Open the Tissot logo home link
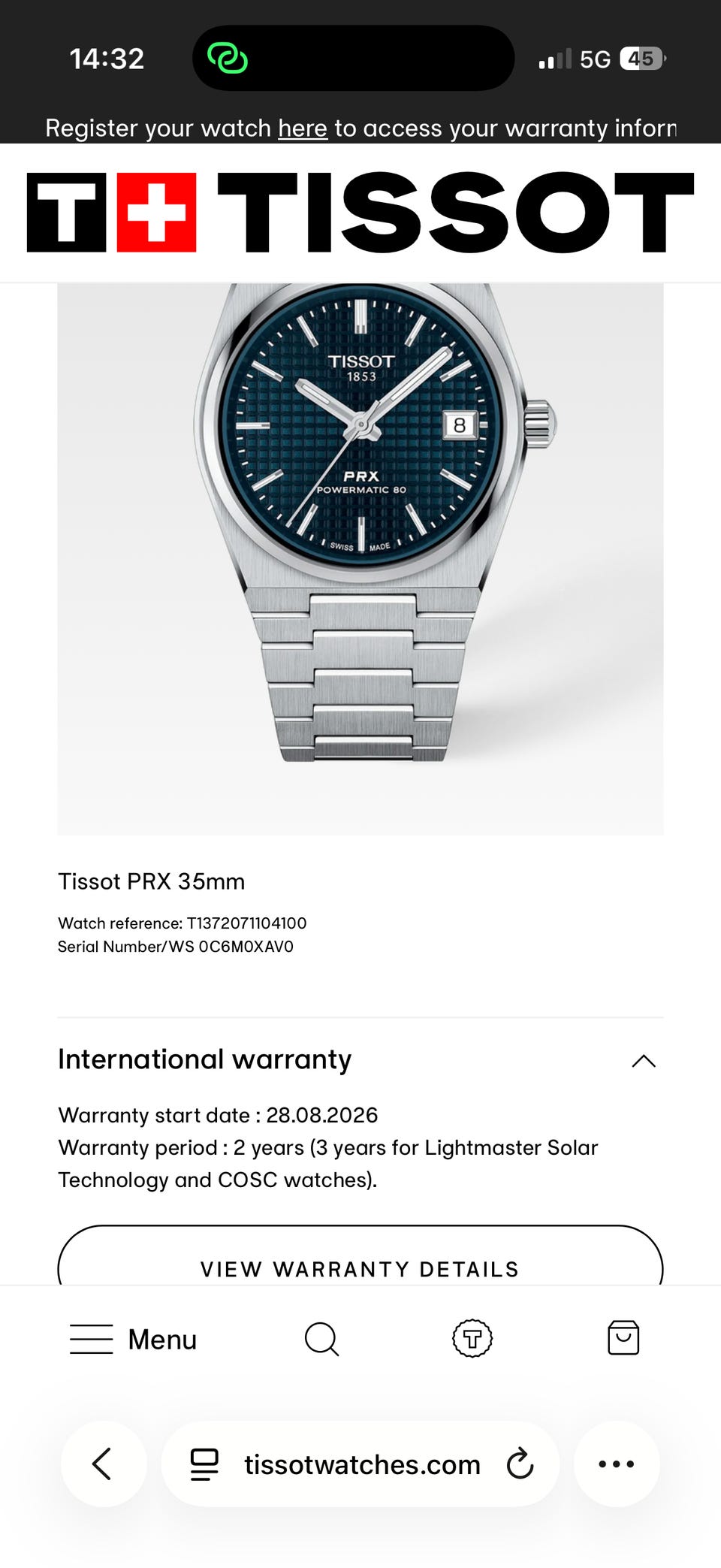Viewport: 721px width, 1568px height. pos(360,213)
